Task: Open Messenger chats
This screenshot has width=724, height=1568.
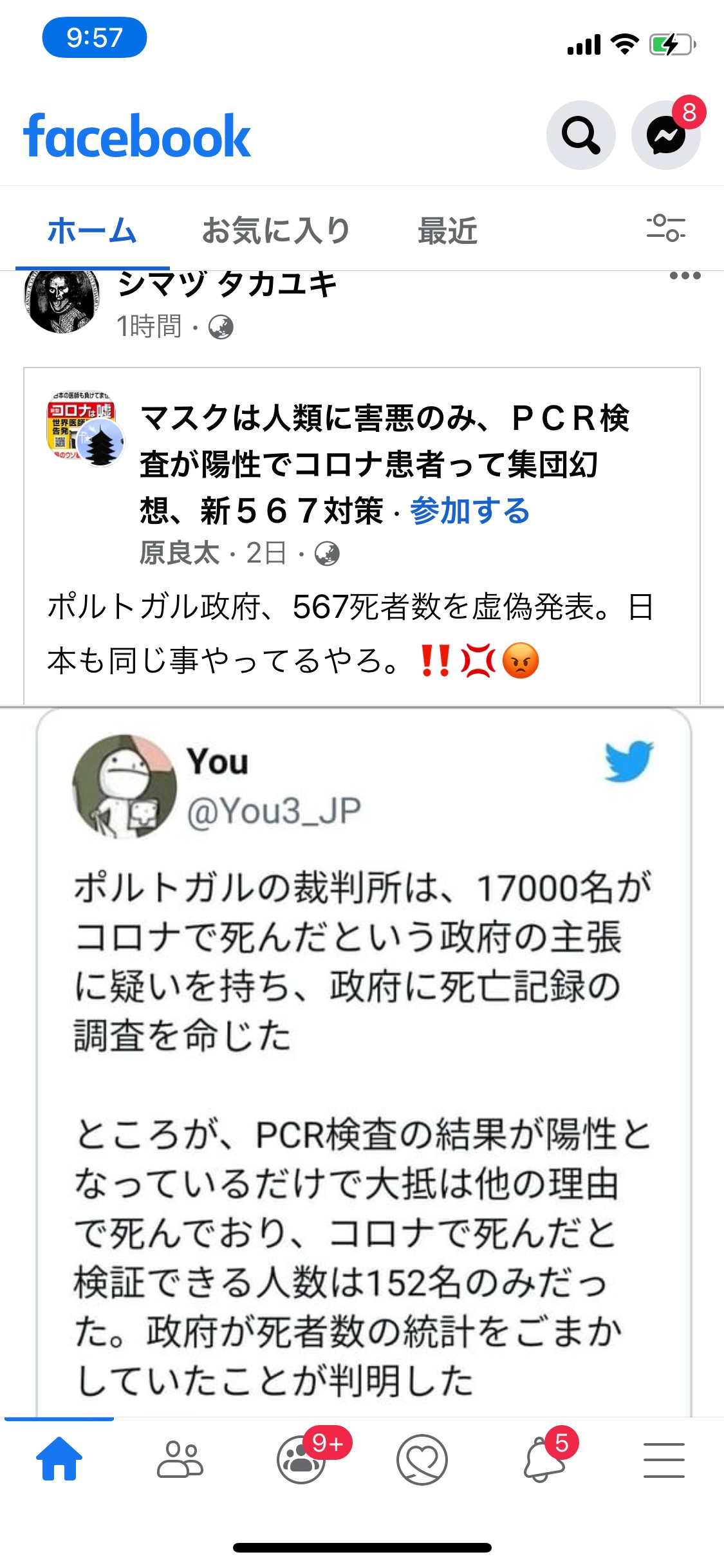Action: coord(665,135)
